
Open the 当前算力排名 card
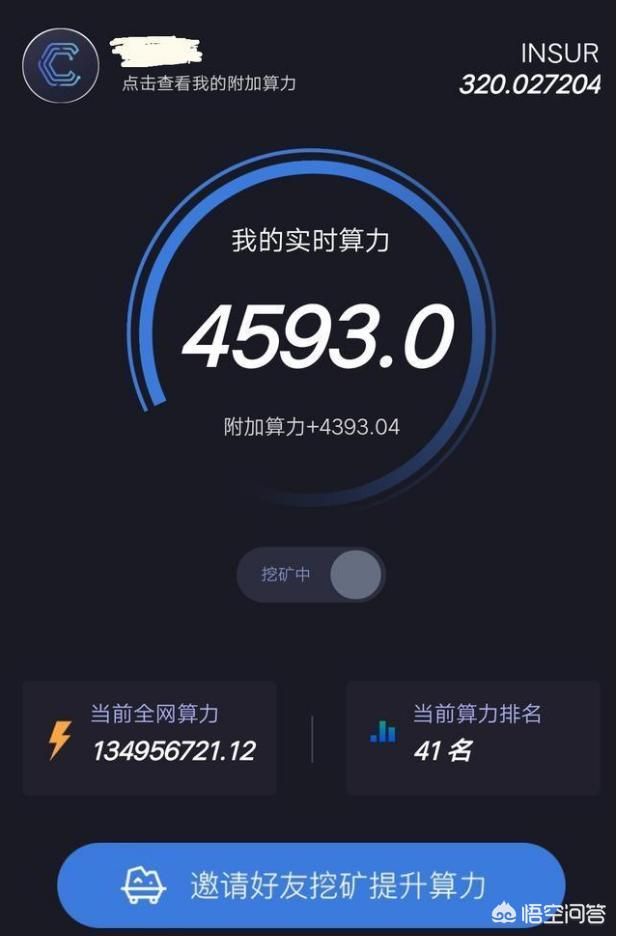pos(472,738)
